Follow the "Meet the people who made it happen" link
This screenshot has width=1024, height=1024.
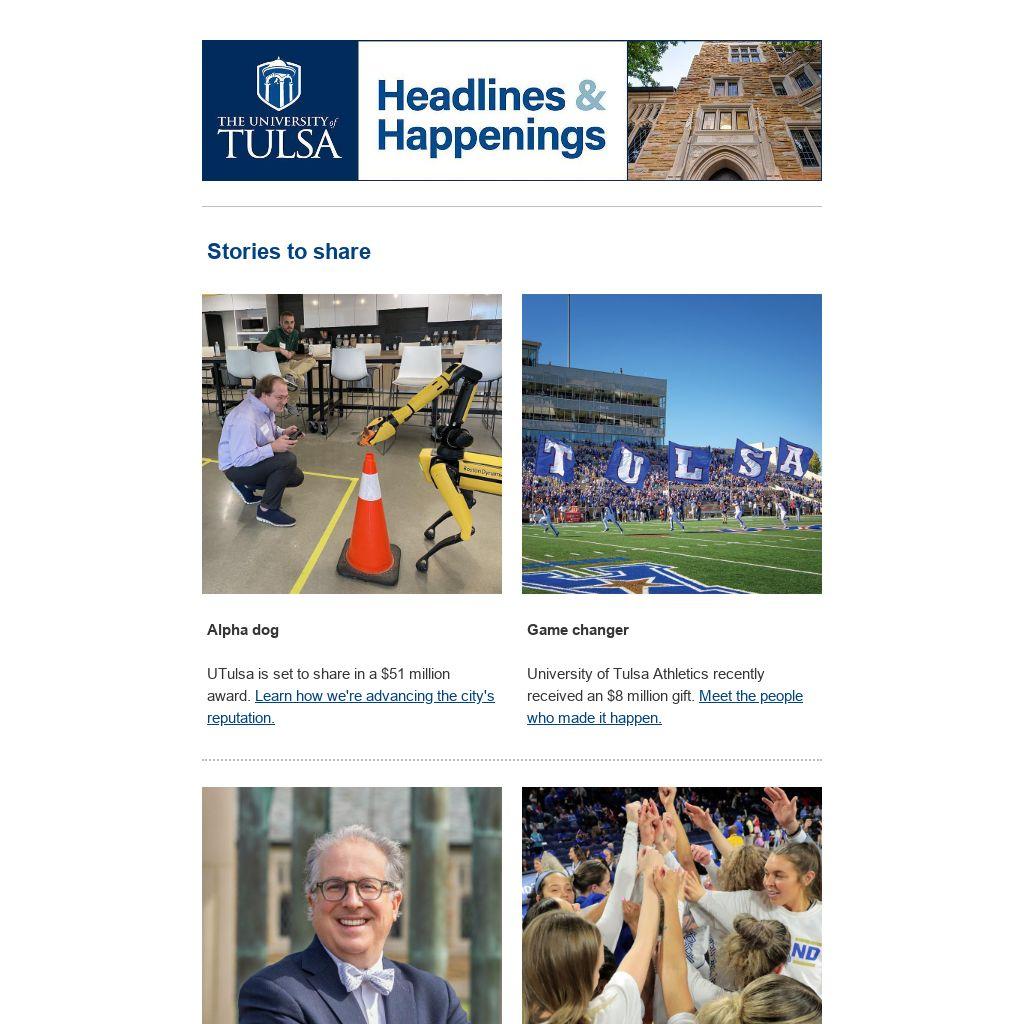click(750, 696)
